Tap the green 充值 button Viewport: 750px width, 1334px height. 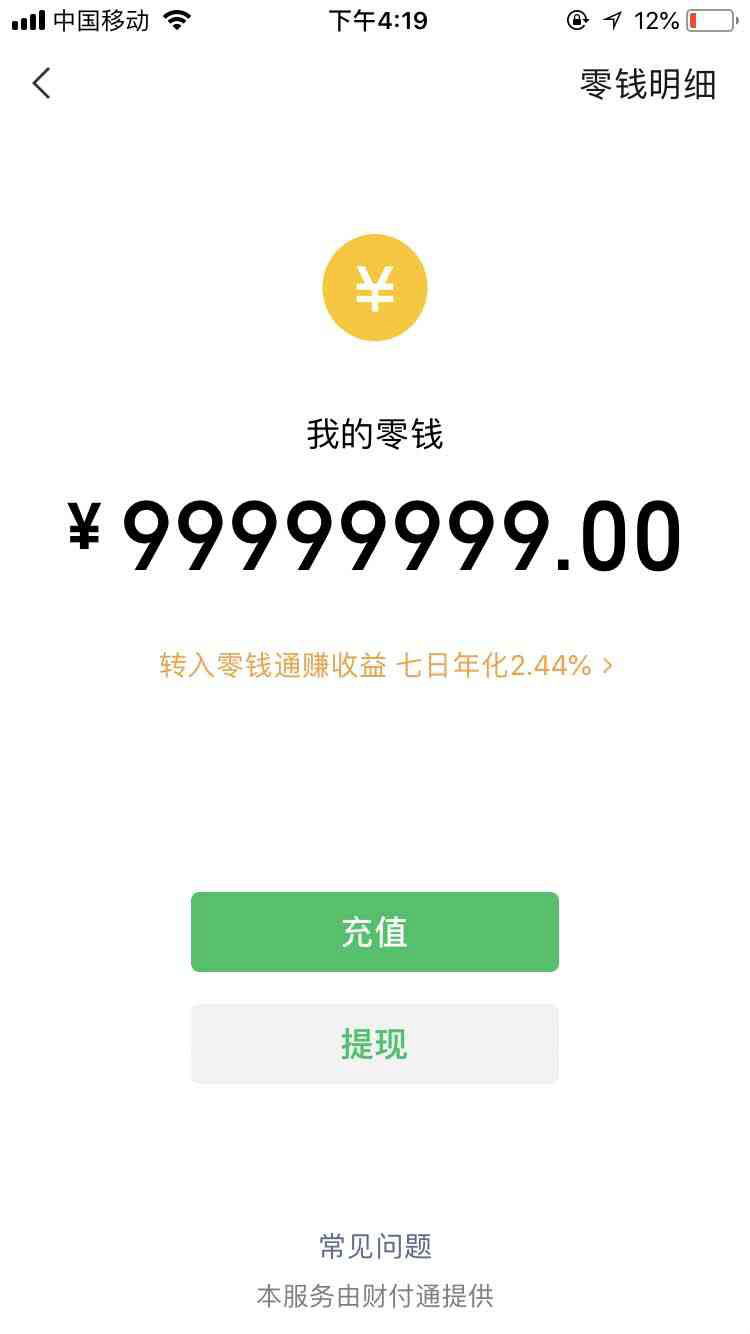374,932
